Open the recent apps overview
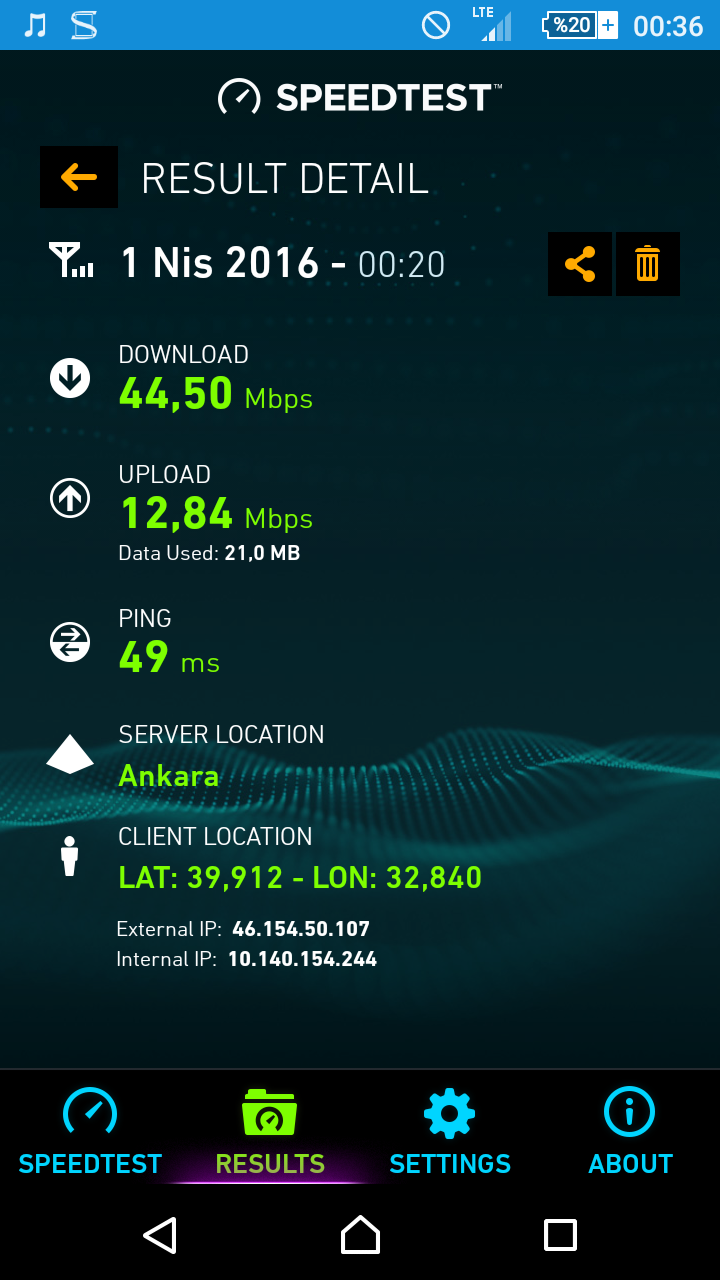 coord(560,1235)
